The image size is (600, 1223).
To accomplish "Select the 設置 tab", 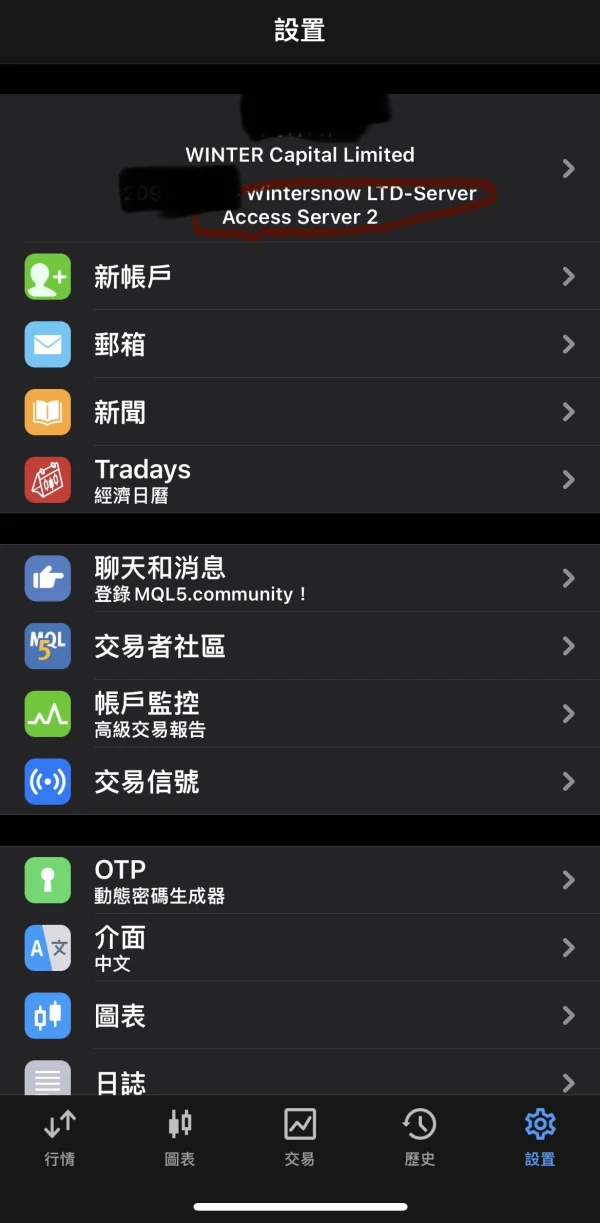I will 540,1137.
